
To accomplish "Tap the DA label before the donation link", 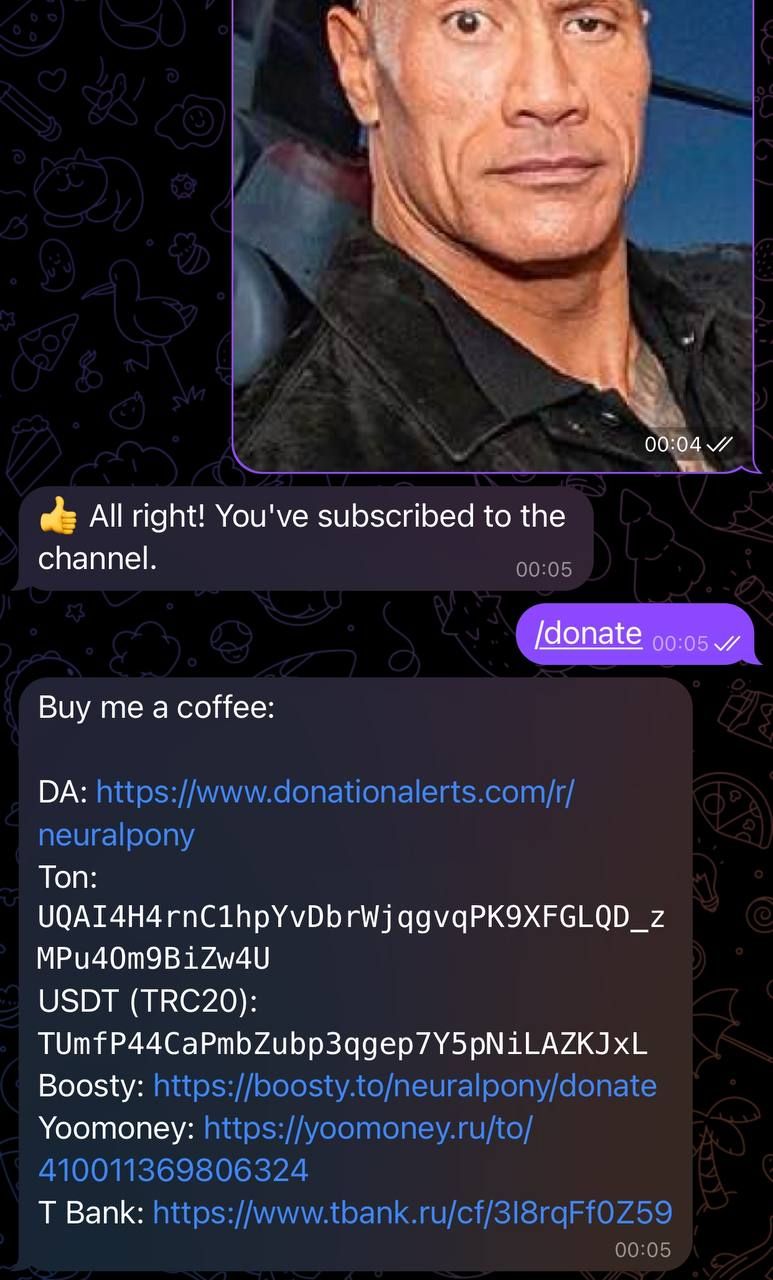I will [x=55, y=793].
